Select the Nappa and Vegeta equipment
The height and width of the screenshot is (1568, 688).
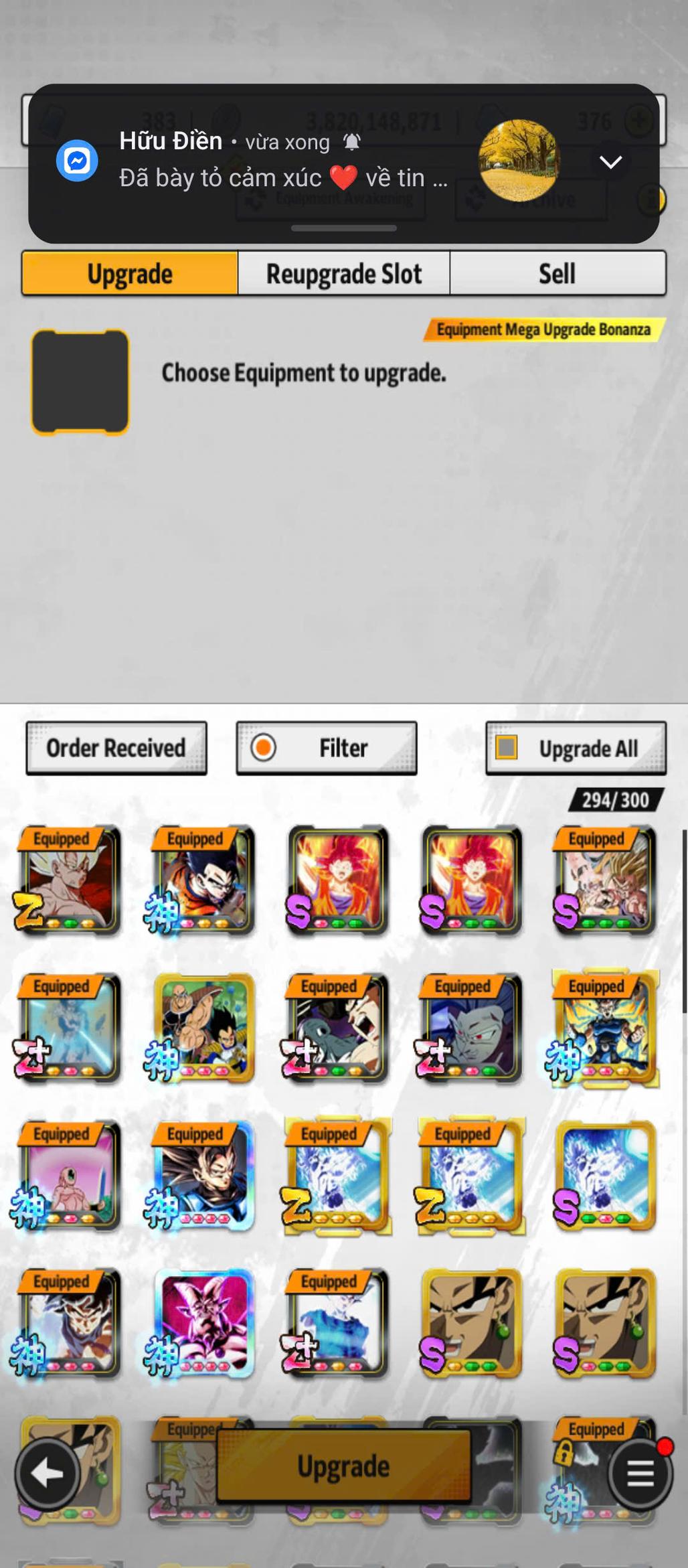[203, 1028]
